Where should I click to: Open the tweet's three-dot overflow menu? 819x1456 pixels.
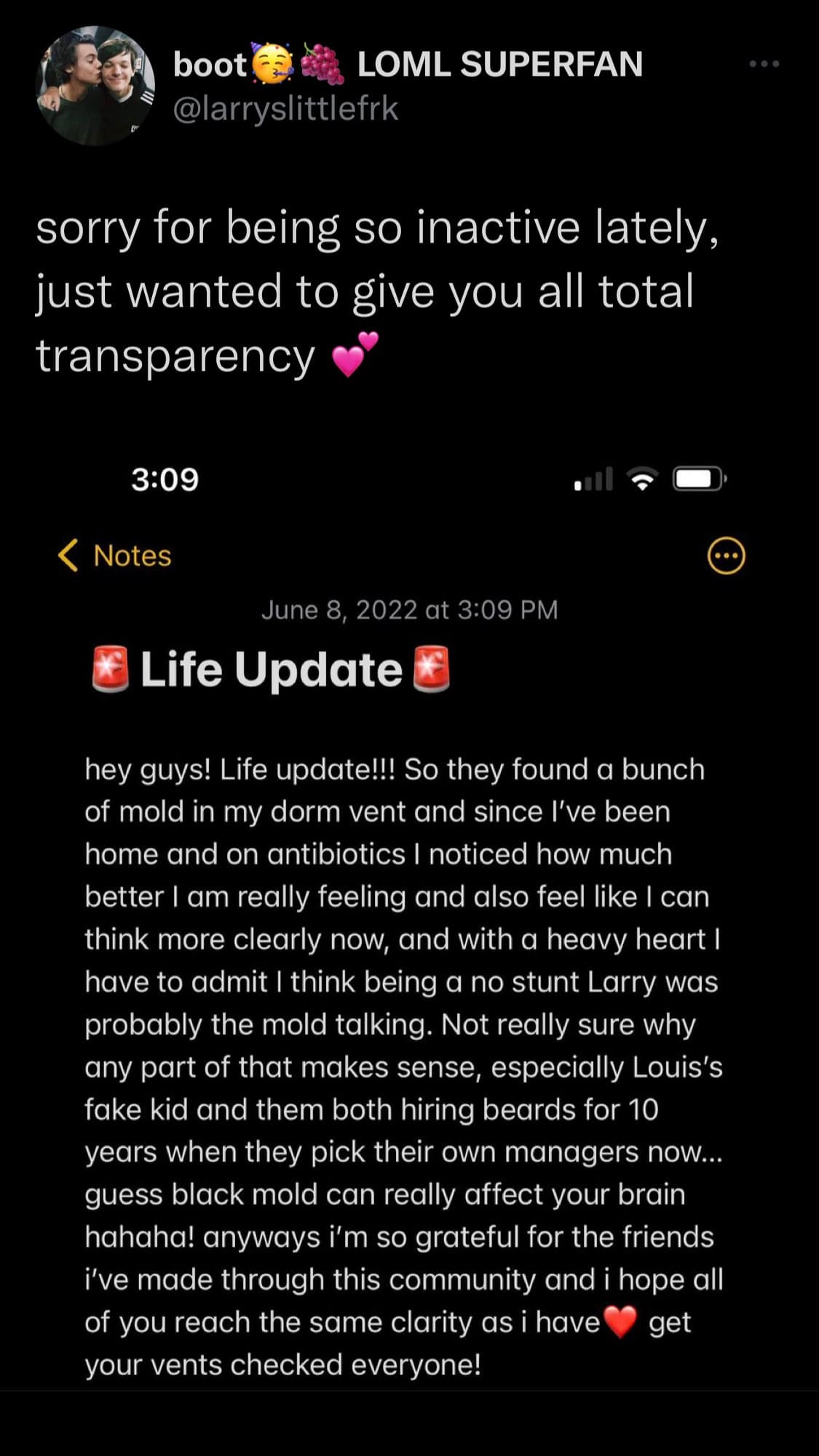pyautogui.click(x=764, y=64)
